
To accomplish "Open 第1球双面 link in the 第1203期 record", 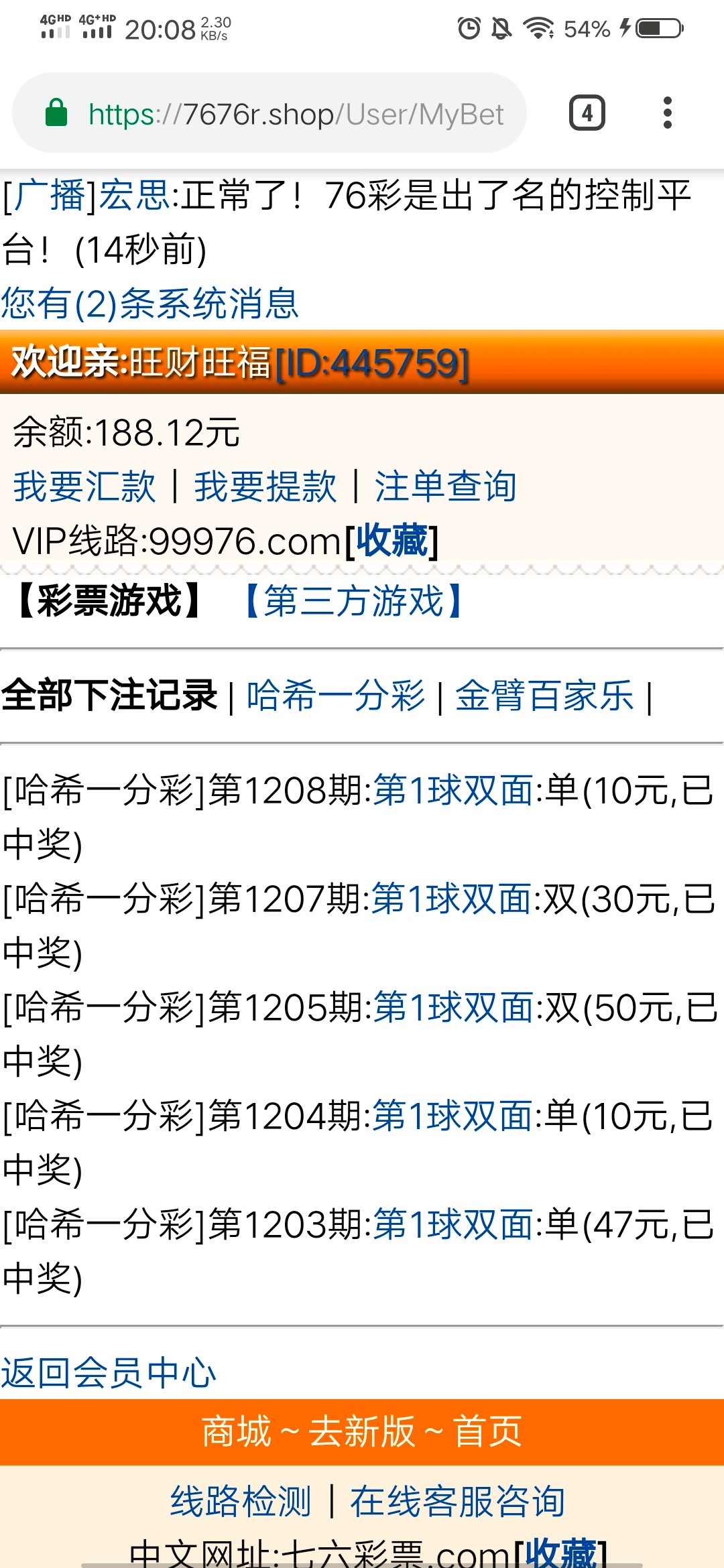I will point(453,1224).
